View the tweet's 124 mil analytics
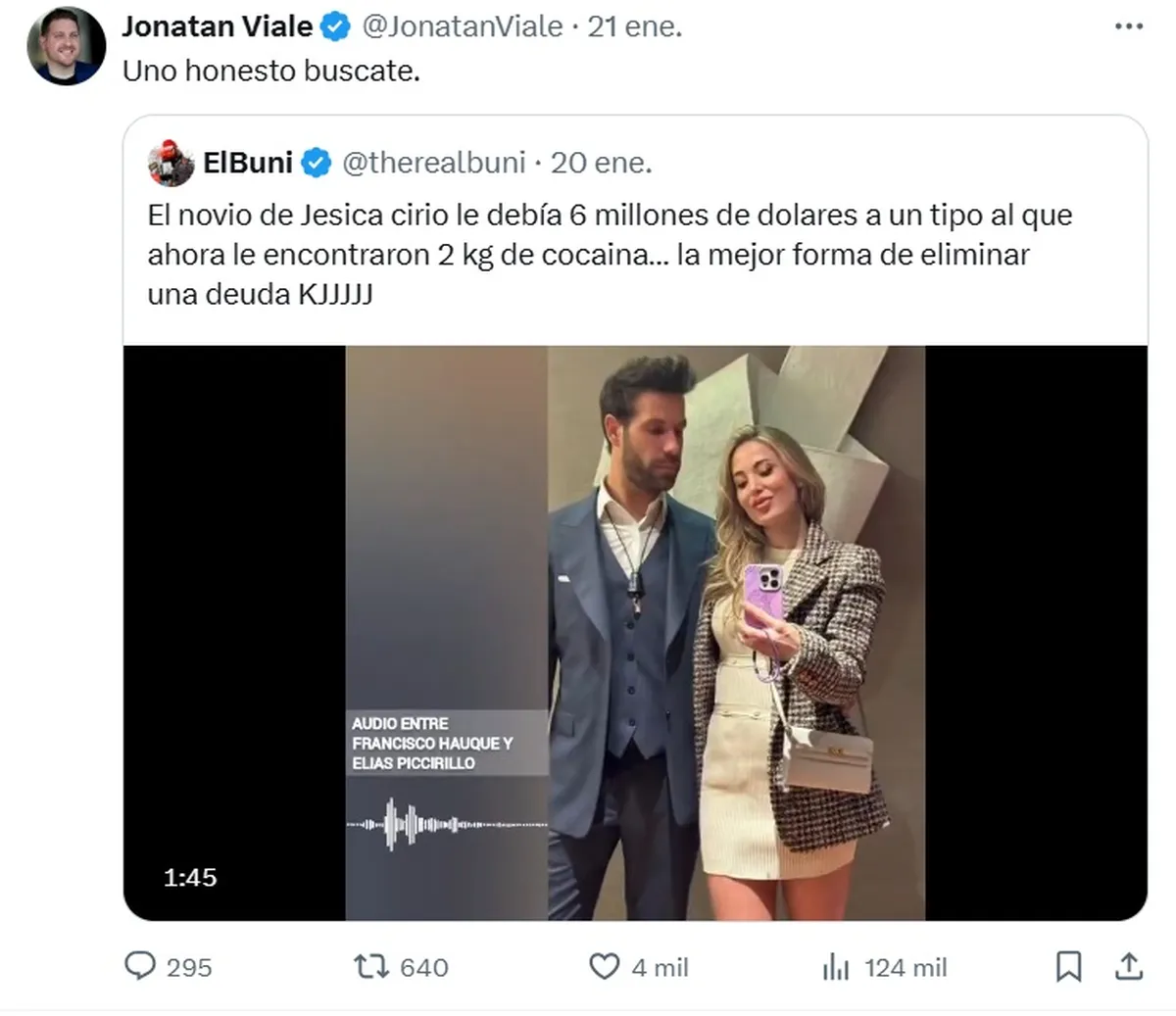The height and width of the screenshot is (1016, 1176). (836, 968)
